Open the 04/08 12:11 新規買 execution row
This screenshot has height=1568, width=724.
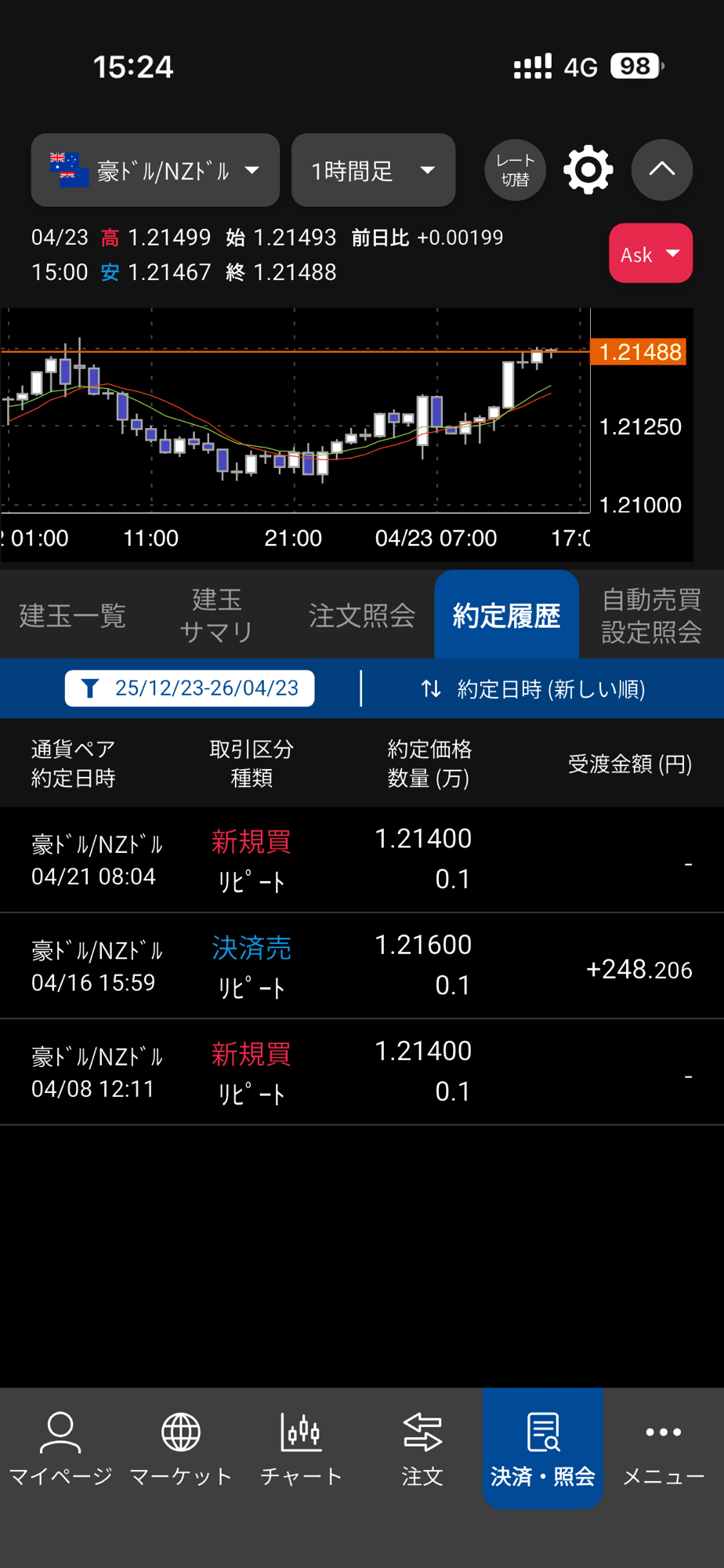click(x=361, y=1072)
